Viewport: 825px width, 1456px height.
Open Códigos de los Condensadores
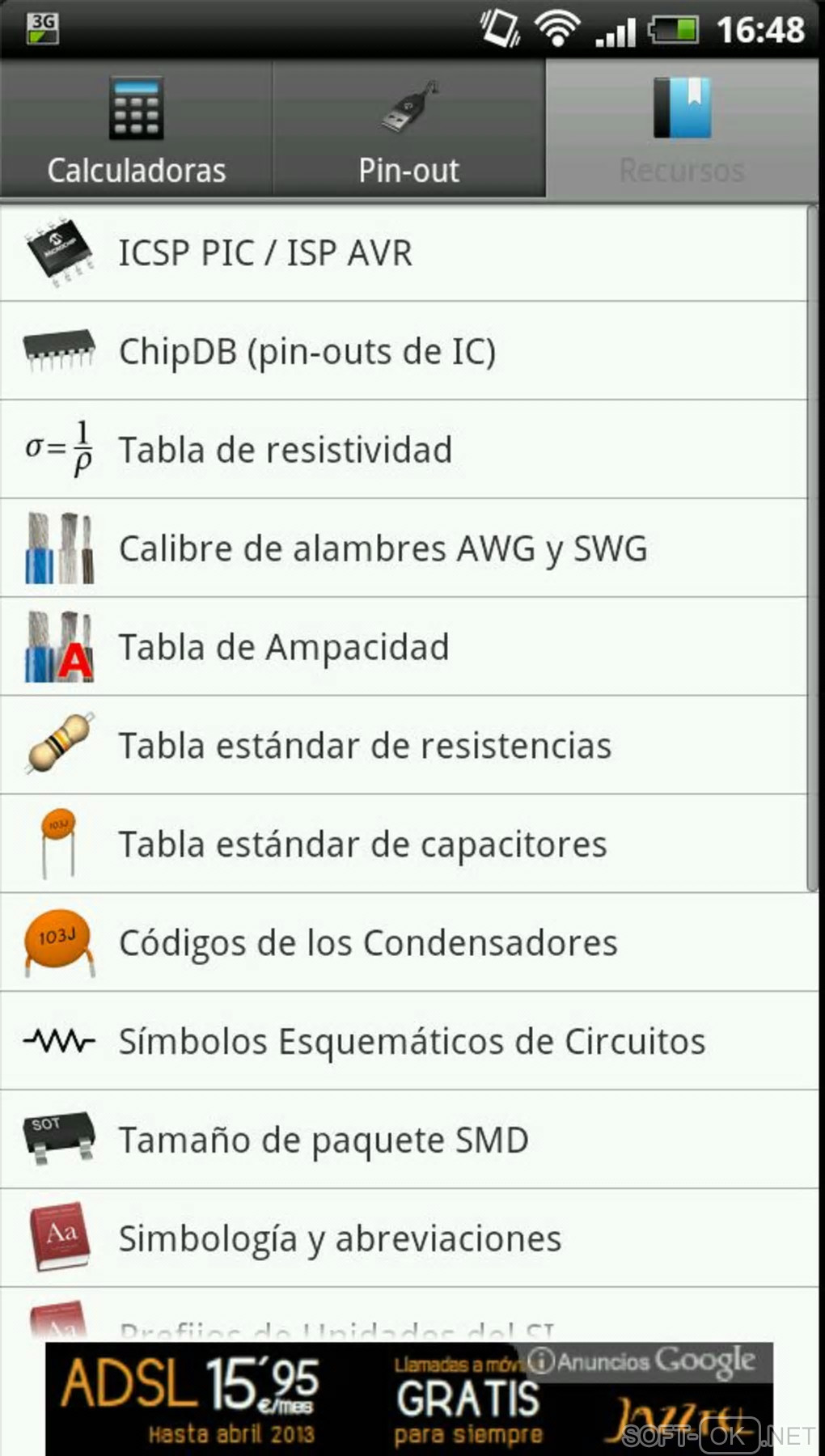[x=404, y=943]
